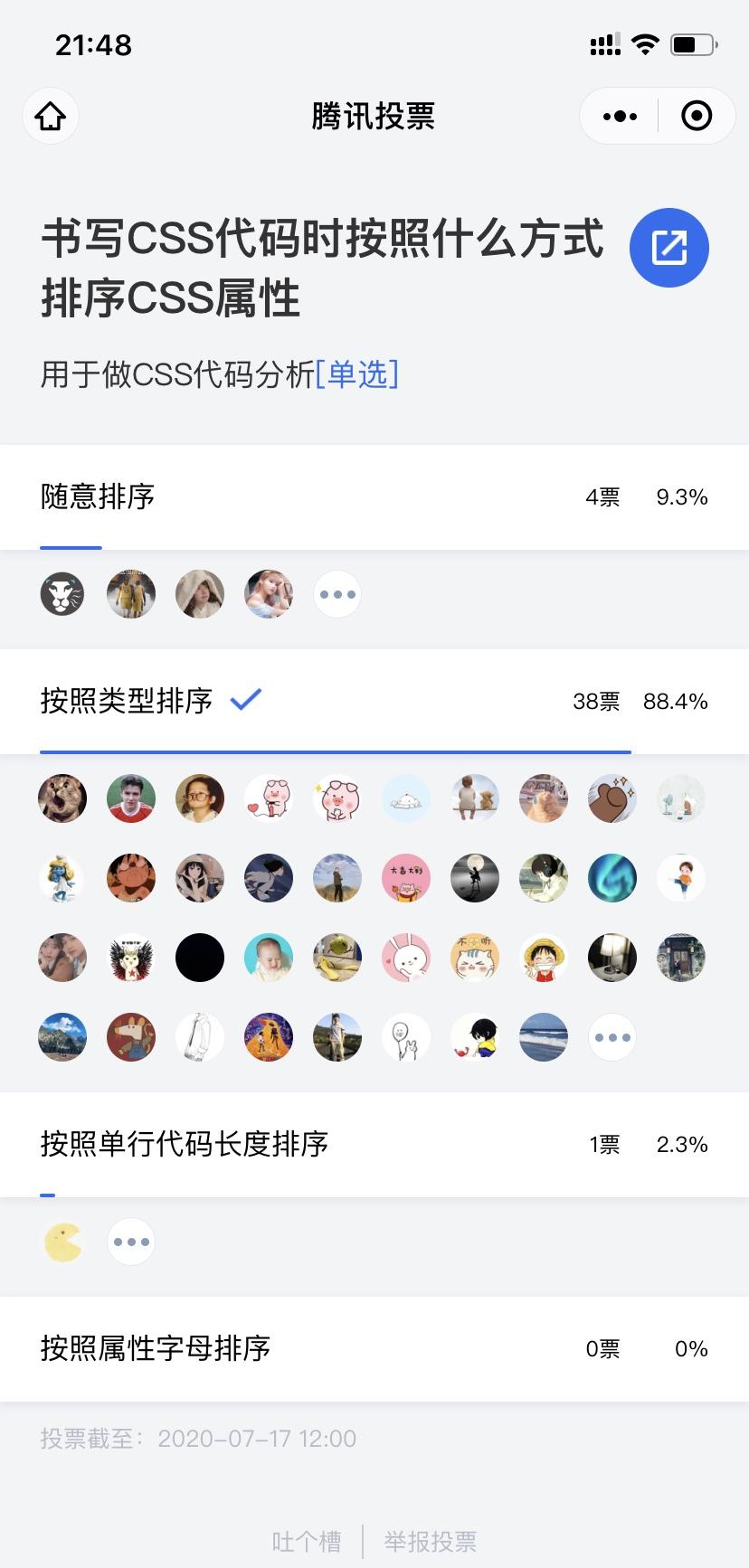Screen dimensions: 749x1568
Task: Go to the mini program home
Action: point(51,116)
